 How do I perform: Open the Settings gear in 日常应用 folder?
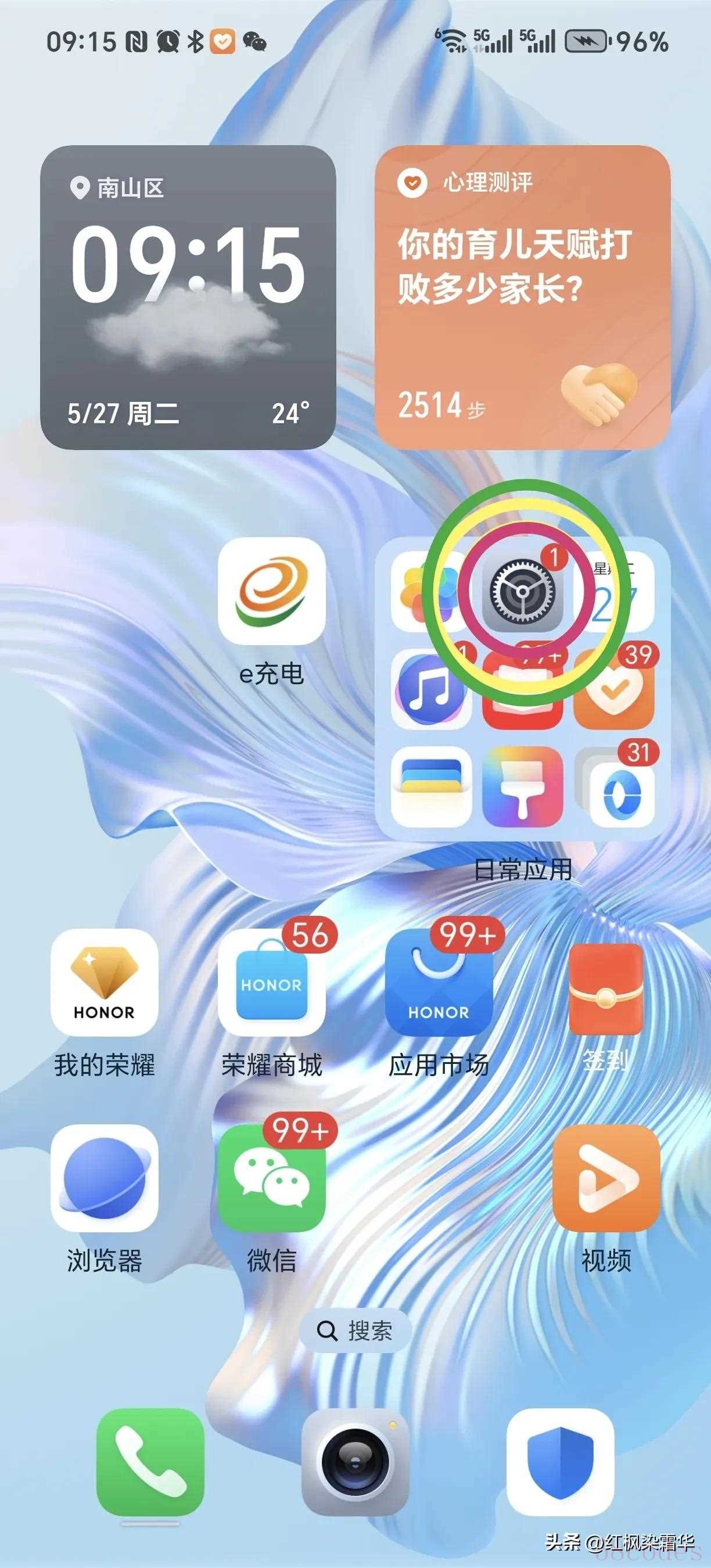(x=522, y=592)
